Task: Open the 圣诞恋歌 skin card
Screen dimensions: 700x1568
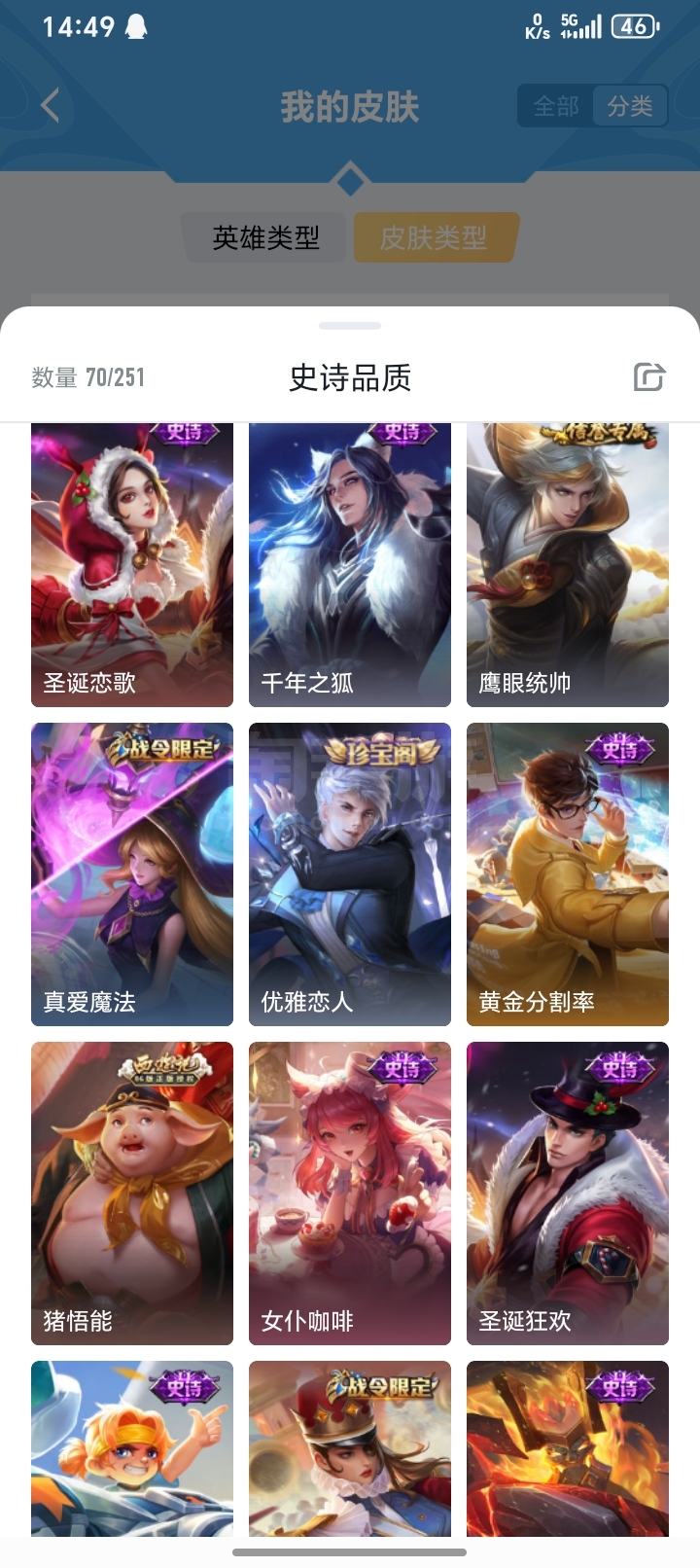Action: click(132, 565)
